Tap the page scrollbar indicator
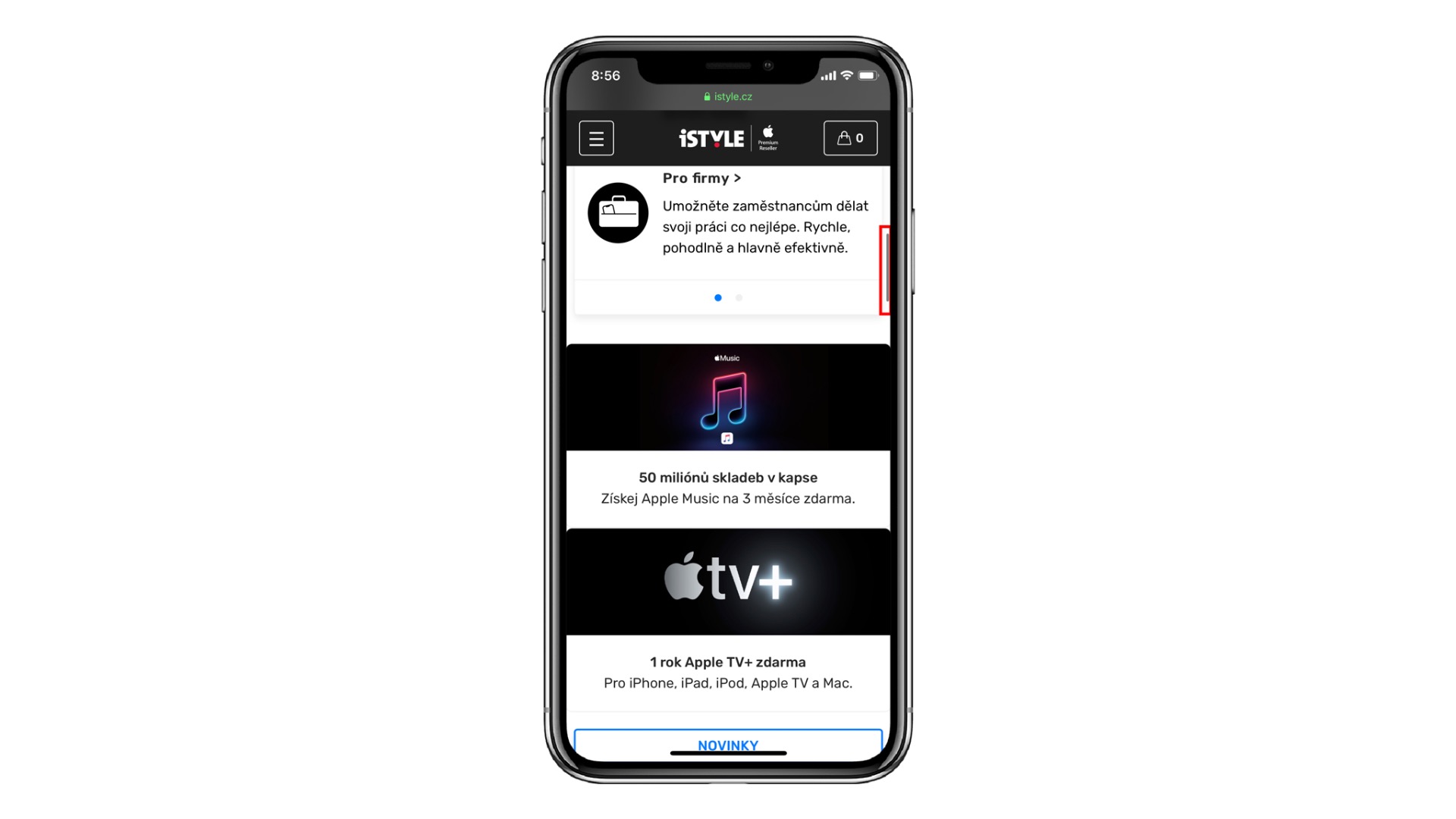 click(886, 268)
